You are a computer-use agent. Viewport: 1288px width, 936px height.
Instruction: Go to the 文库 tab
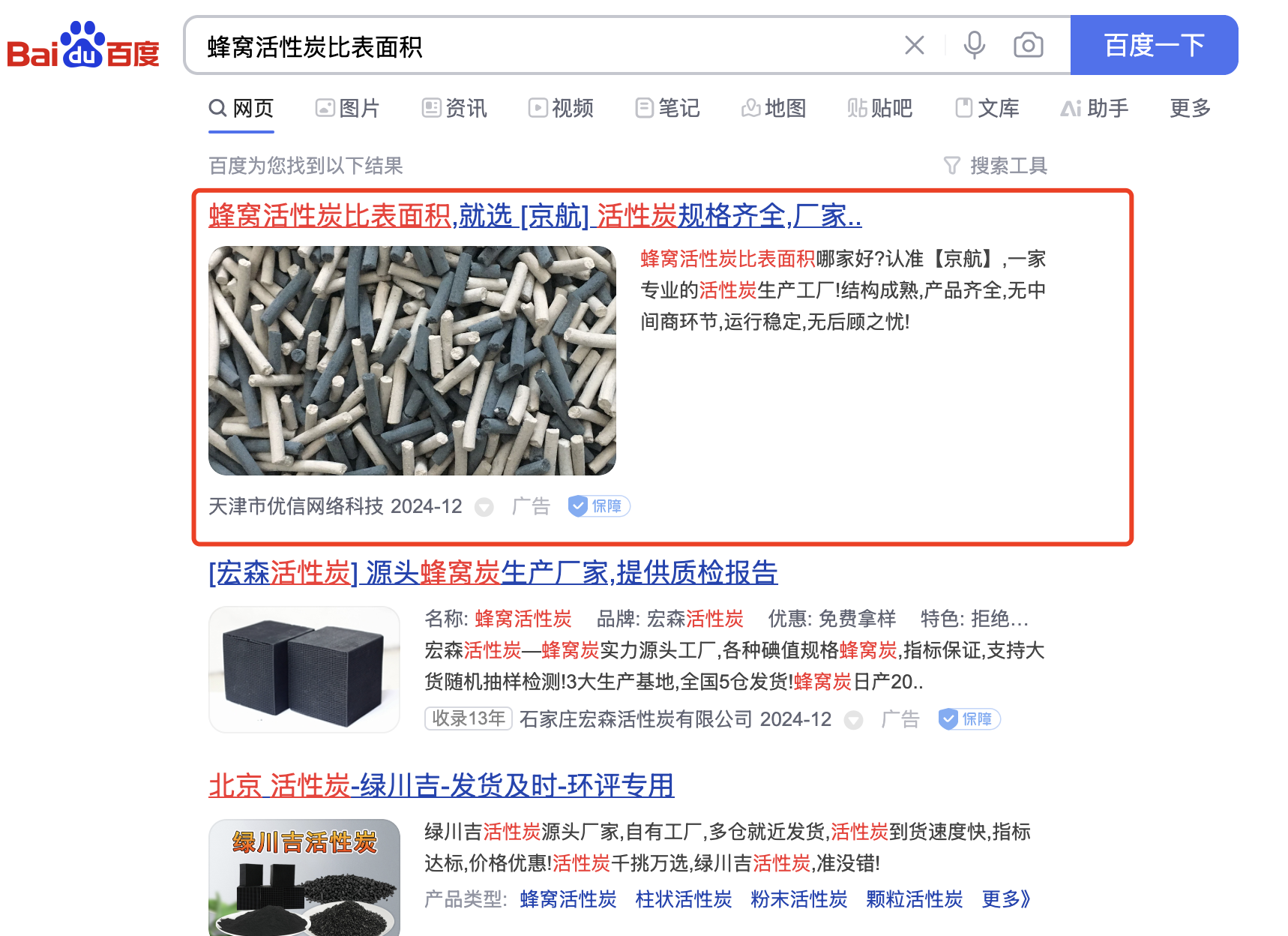tap(987, 108)
